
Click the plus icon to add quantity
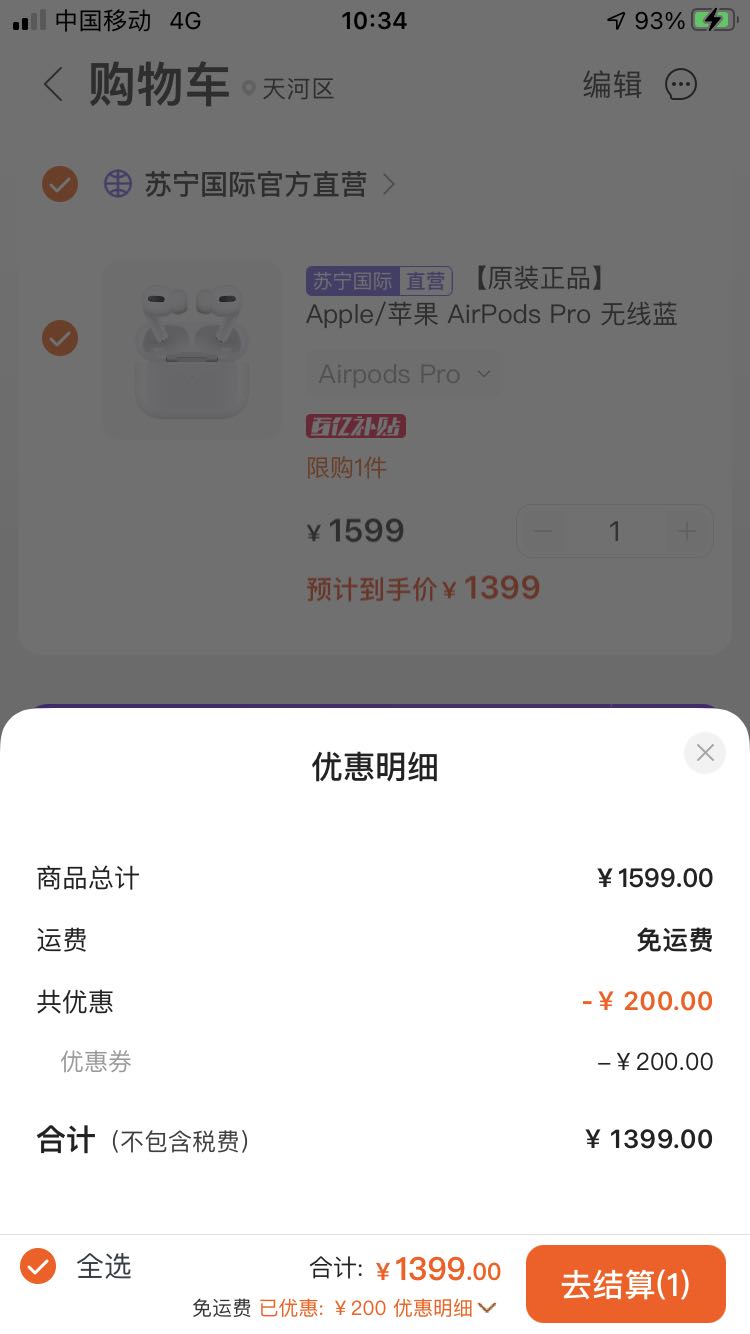pyautogui.click(x=687, y=531)
